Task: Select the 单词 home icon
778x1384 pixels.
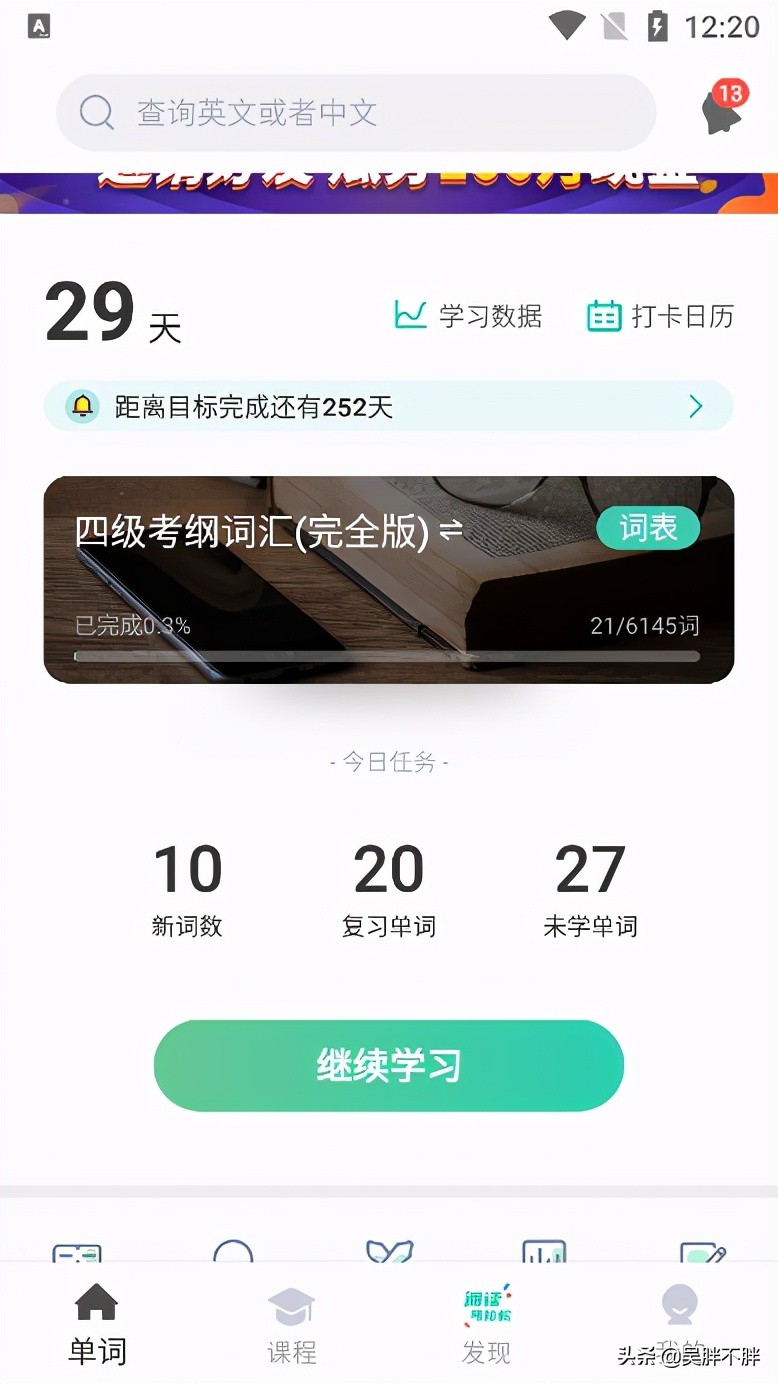Action: (96, 1303)
